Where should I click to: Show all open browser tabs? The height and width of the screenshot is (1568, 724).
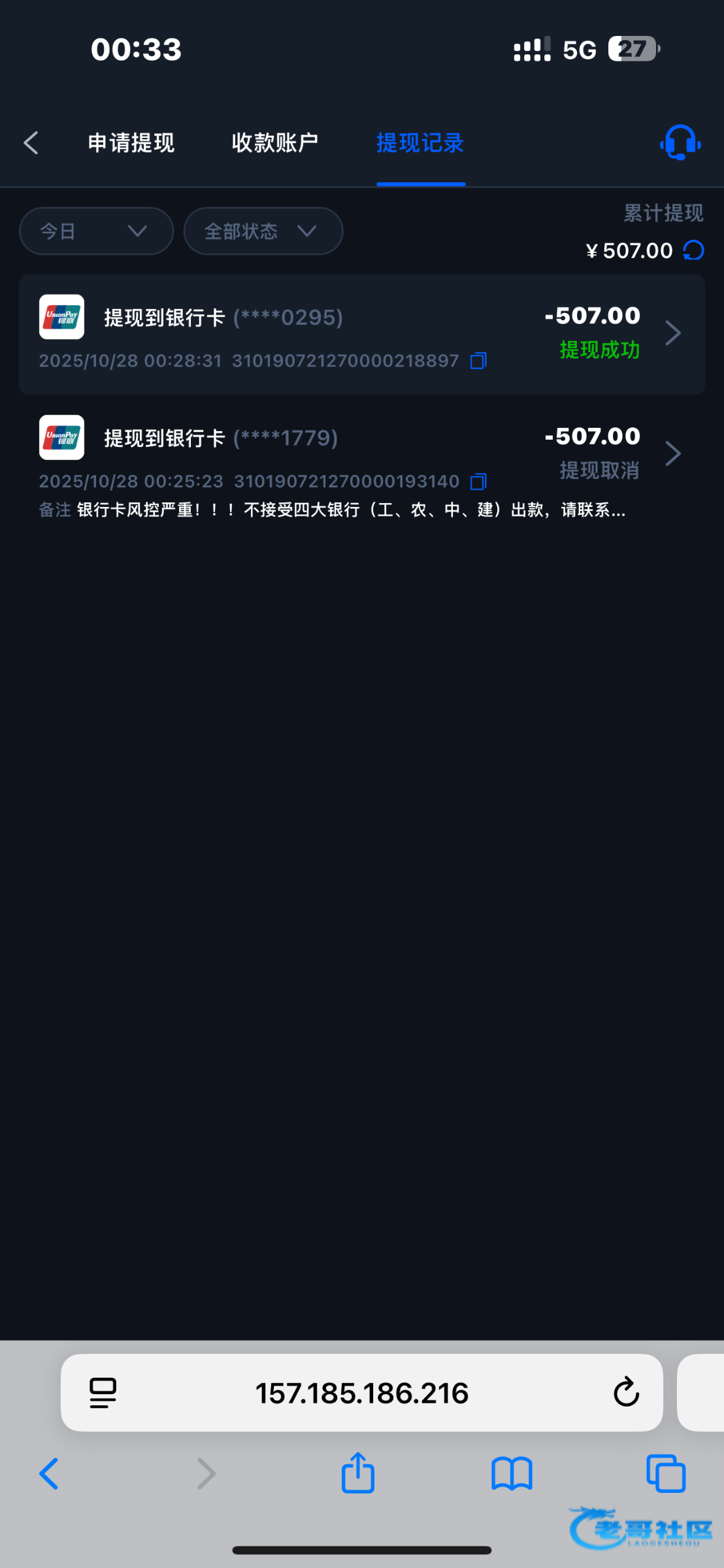click(665, 1474)
